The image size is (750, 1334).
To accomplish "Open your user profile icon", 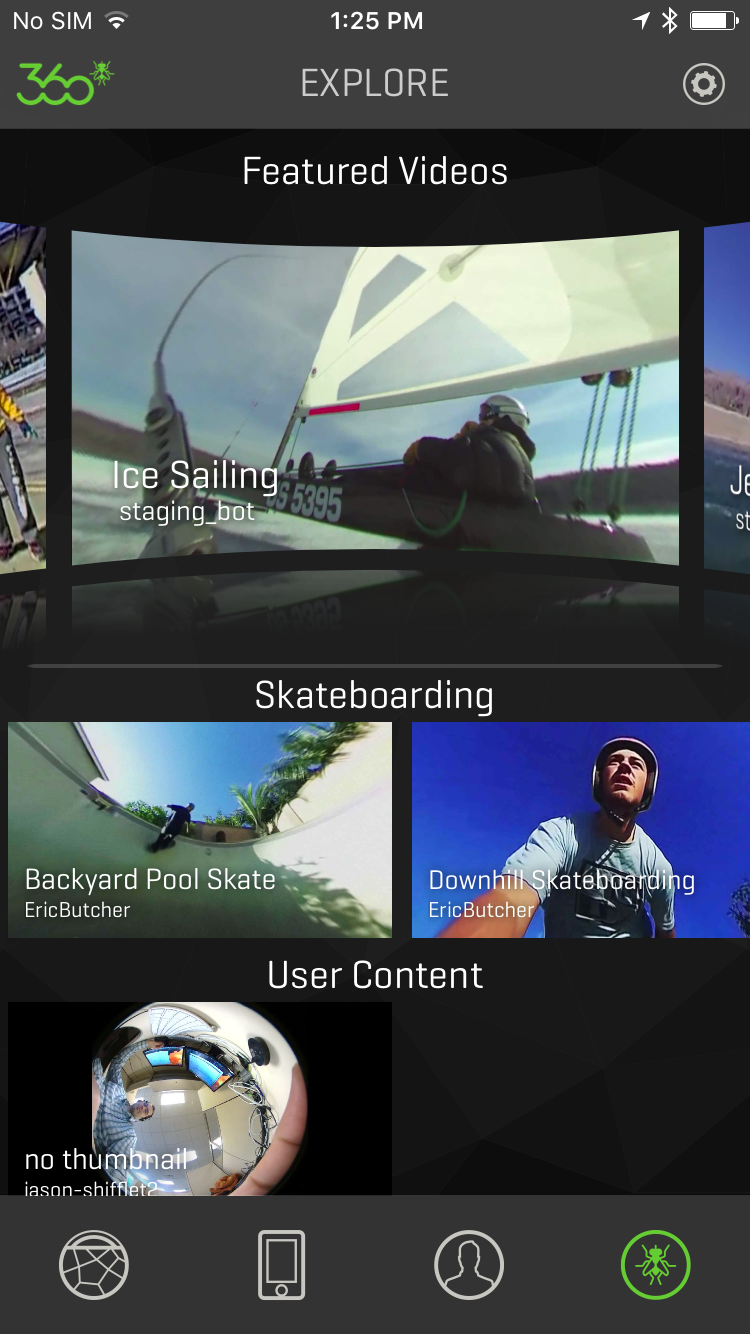I will coord(469,1264).
